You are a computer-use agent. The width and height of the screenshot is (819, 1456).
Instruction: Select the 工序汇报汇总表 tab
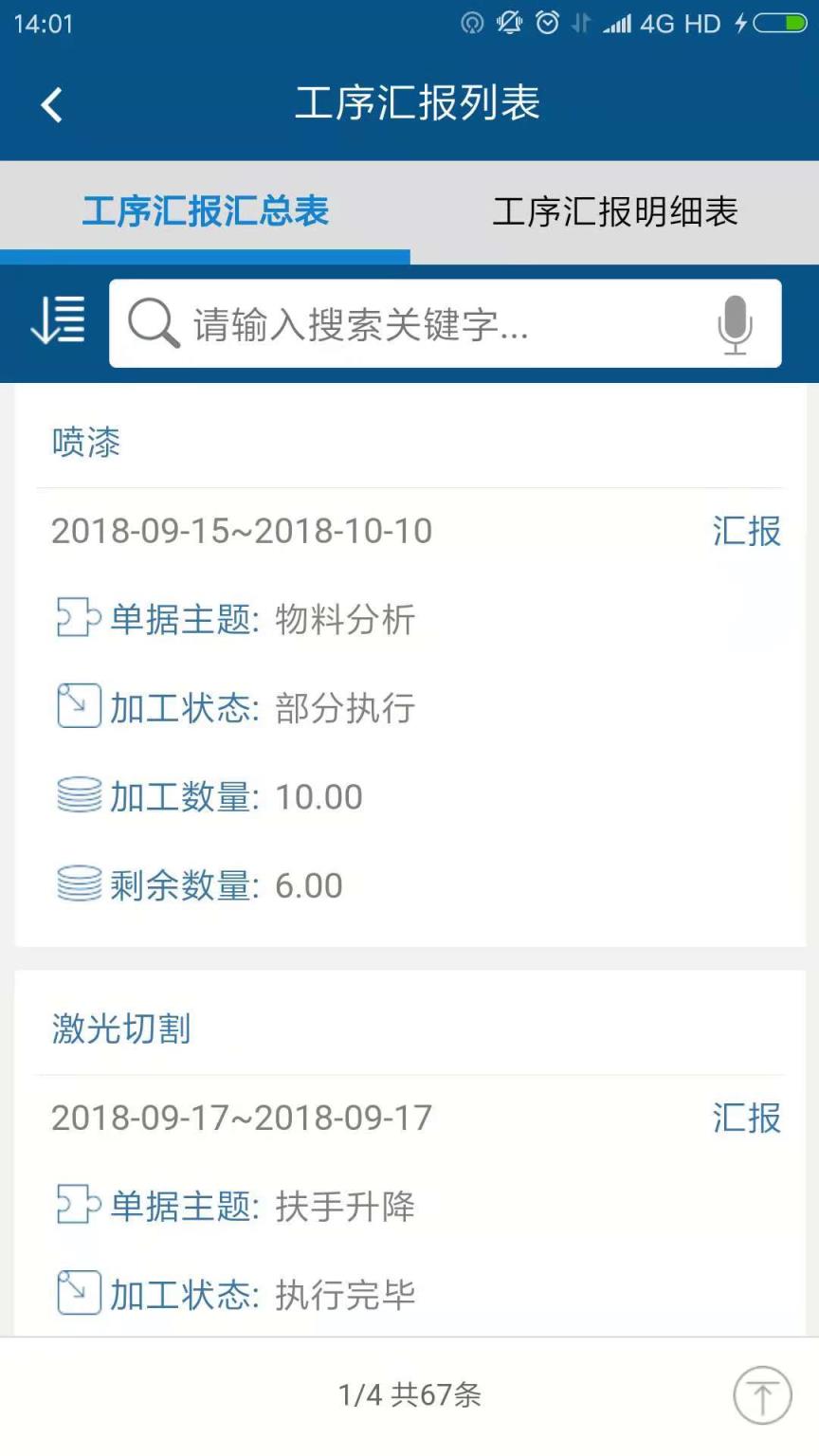click(x=205, y=211)
